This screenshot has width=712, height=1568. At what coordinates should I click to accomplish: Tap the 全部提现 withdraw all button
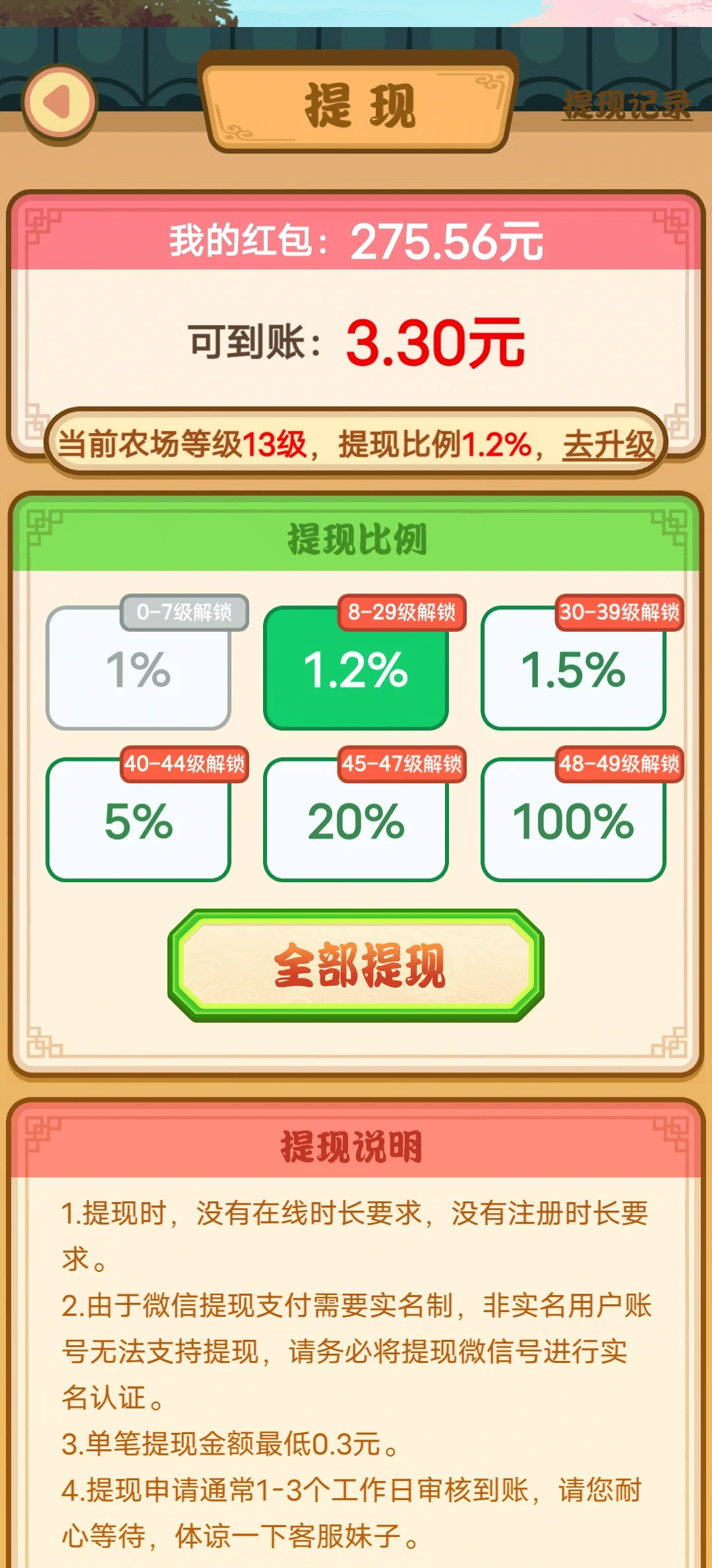[x=356, y=965]
